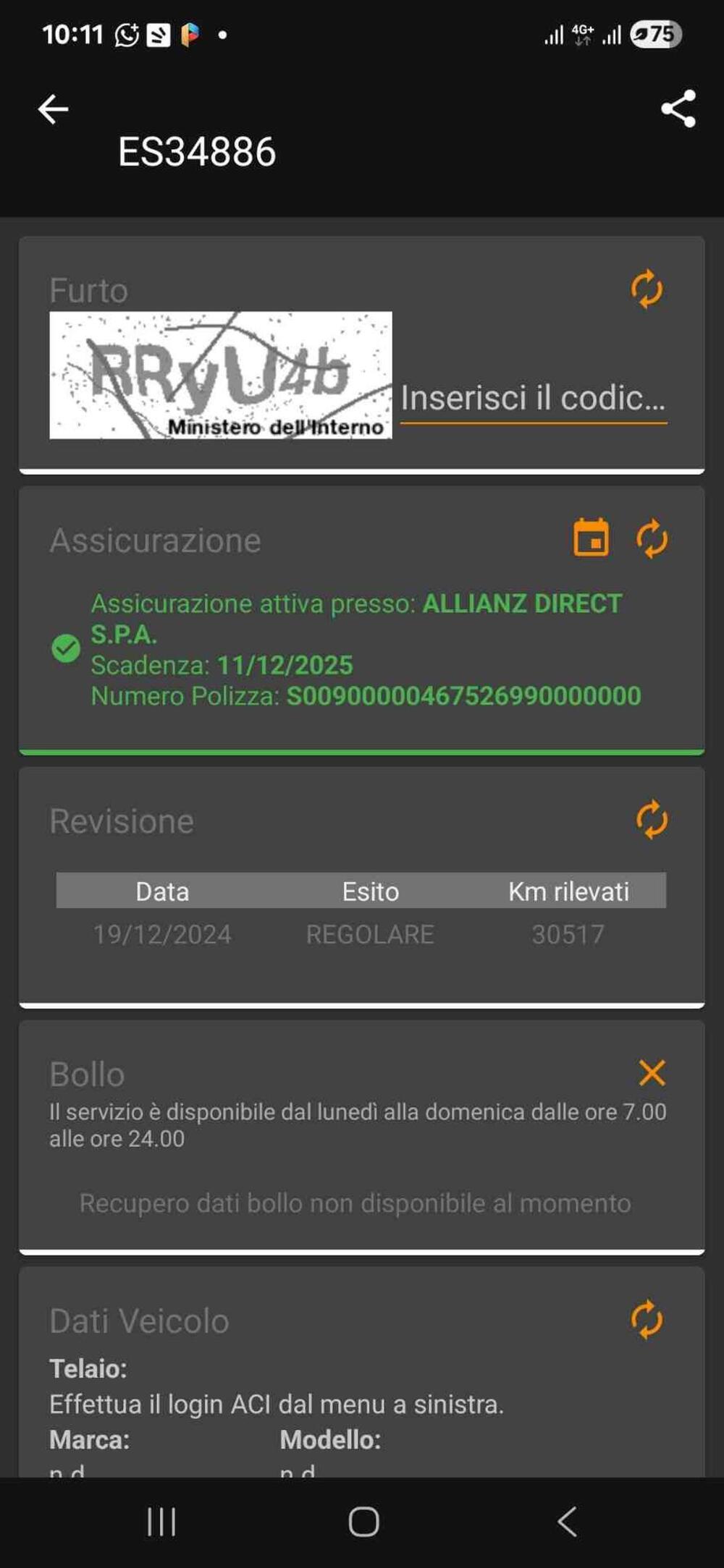724x1568 pixels.
Task: Expand the Revisione section header
Action: click(x=121, y=821)
